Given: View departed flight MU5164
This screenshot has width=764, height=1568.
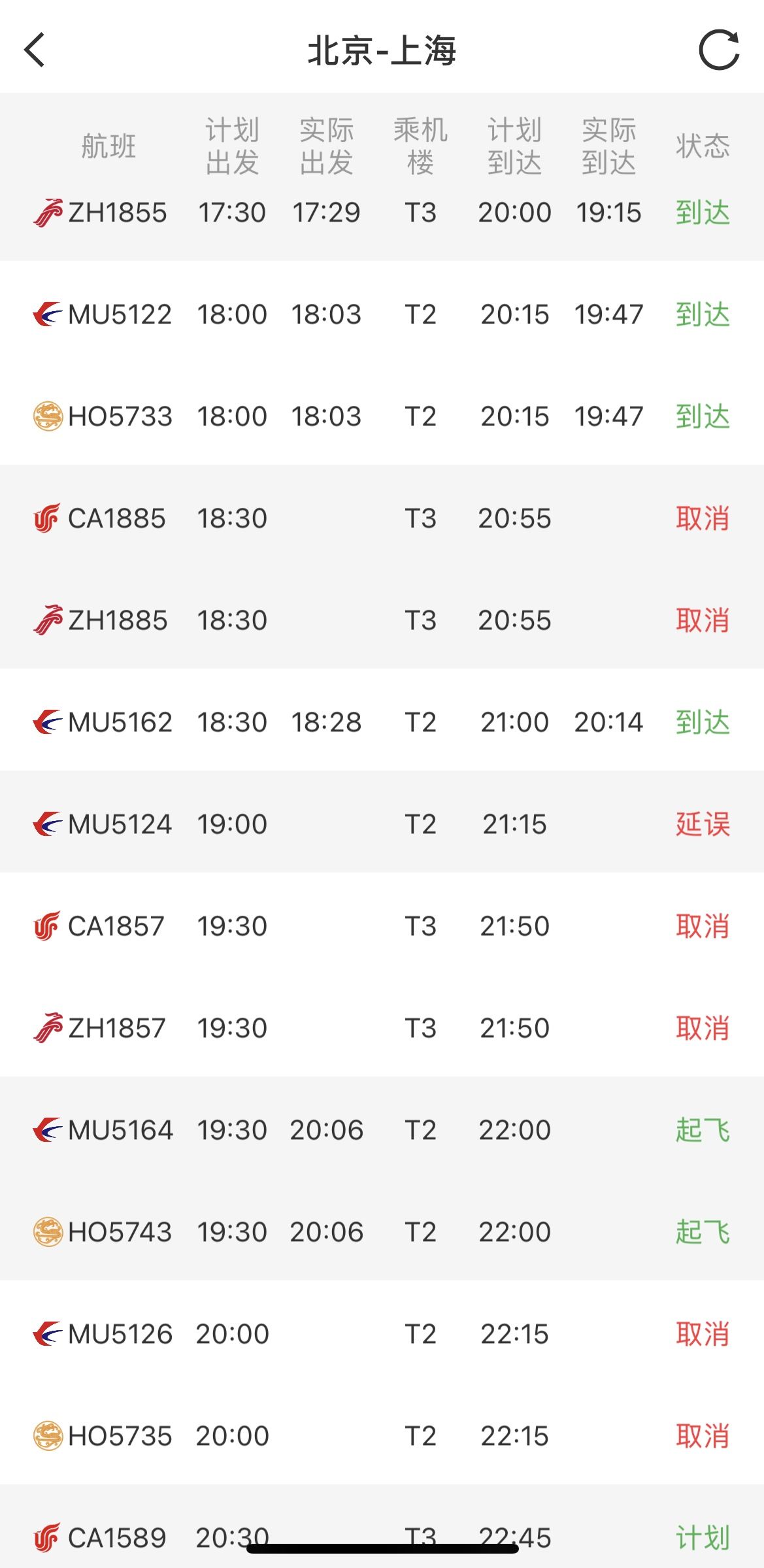Looking at the screenshot, I should point(382,1130).
